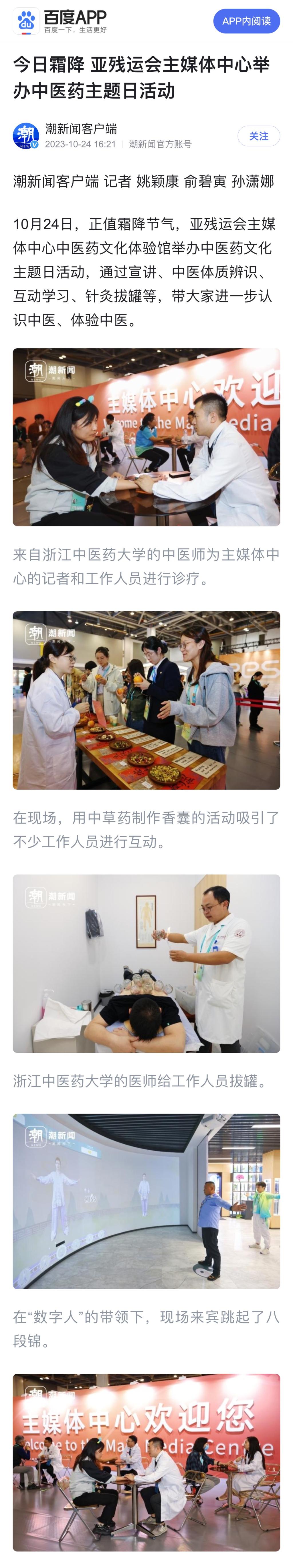Image resolution: width=293 pixels, height=1568 pixels.
Task: Open the 潮新闻客户端 account name link
Action: (81, 129)
